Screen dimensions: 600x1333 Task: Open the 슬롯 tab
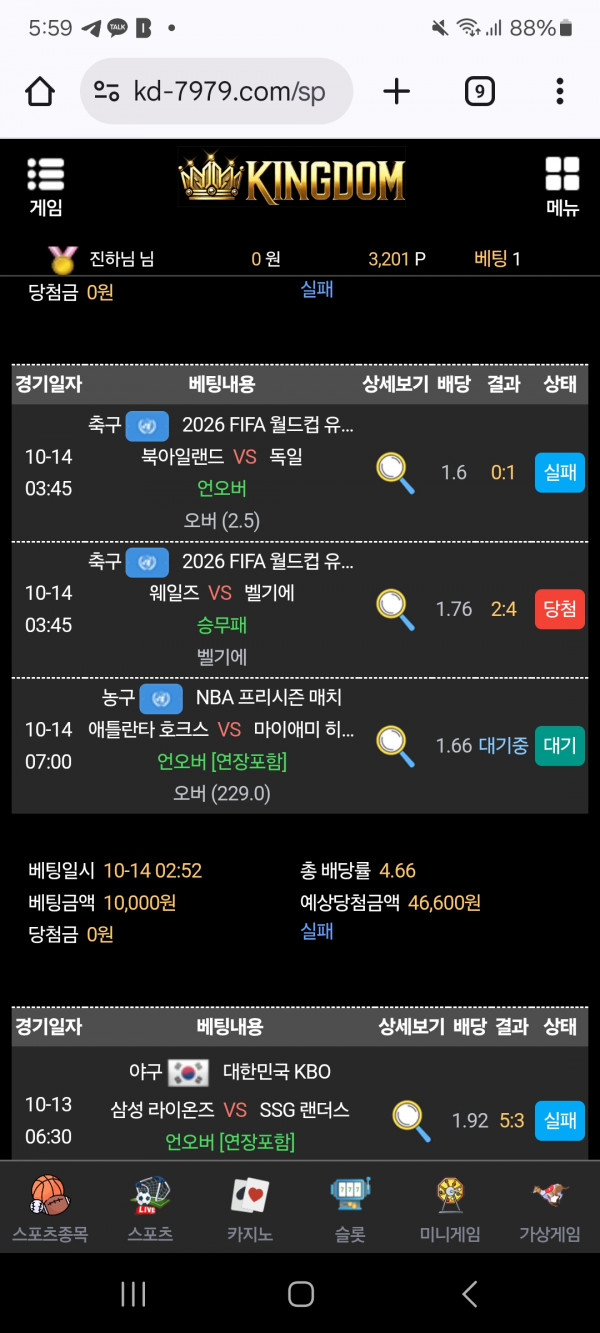pyautogui.click(x=350, y=1208)
